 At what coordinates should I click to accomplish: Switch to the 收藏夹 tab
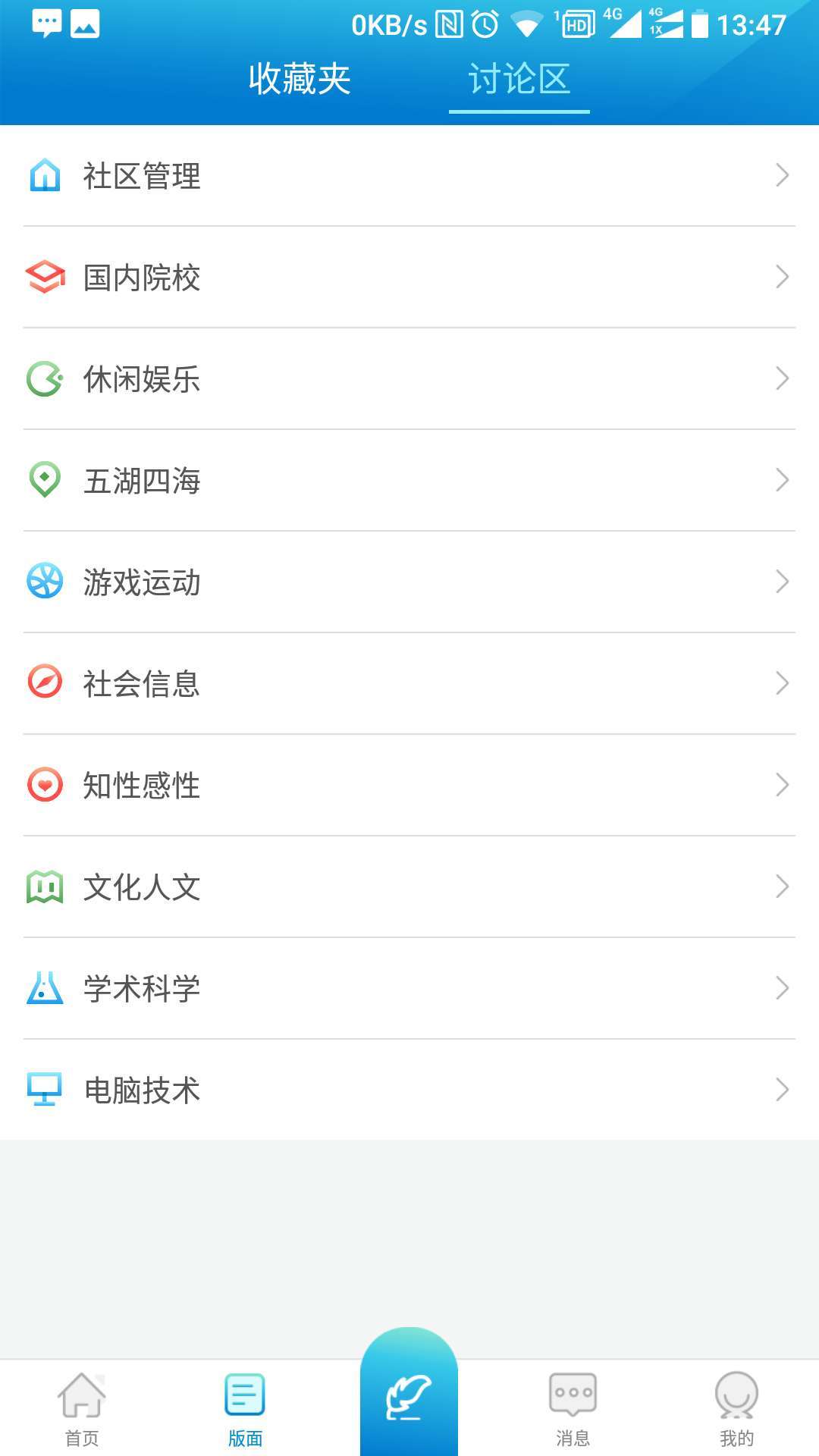pos(300,79)
